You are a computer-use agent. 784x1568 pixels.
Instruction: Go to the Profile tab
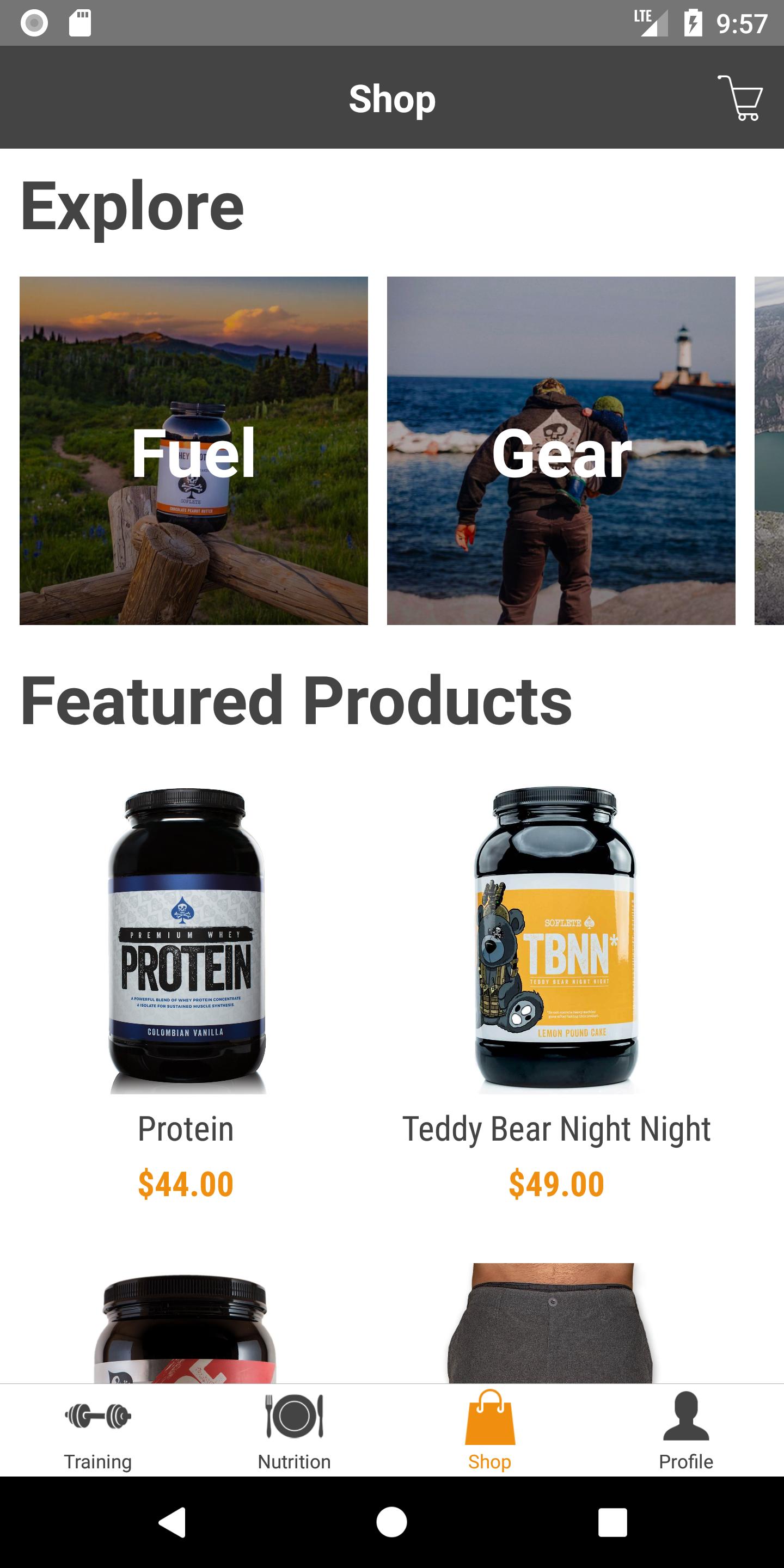click(x=686, y=1430)
